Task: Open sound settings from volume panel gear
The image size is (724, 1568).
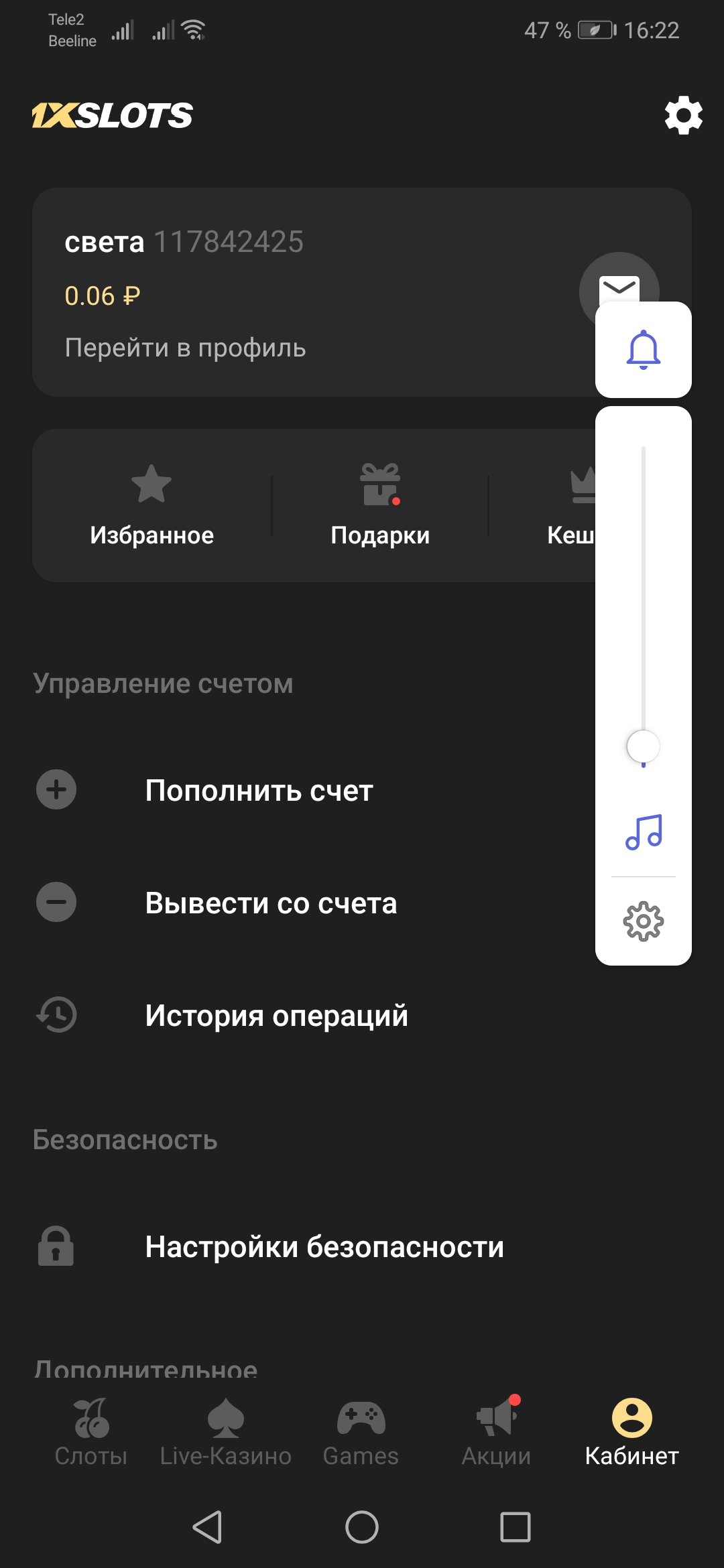Action: (x=644, y=921)
